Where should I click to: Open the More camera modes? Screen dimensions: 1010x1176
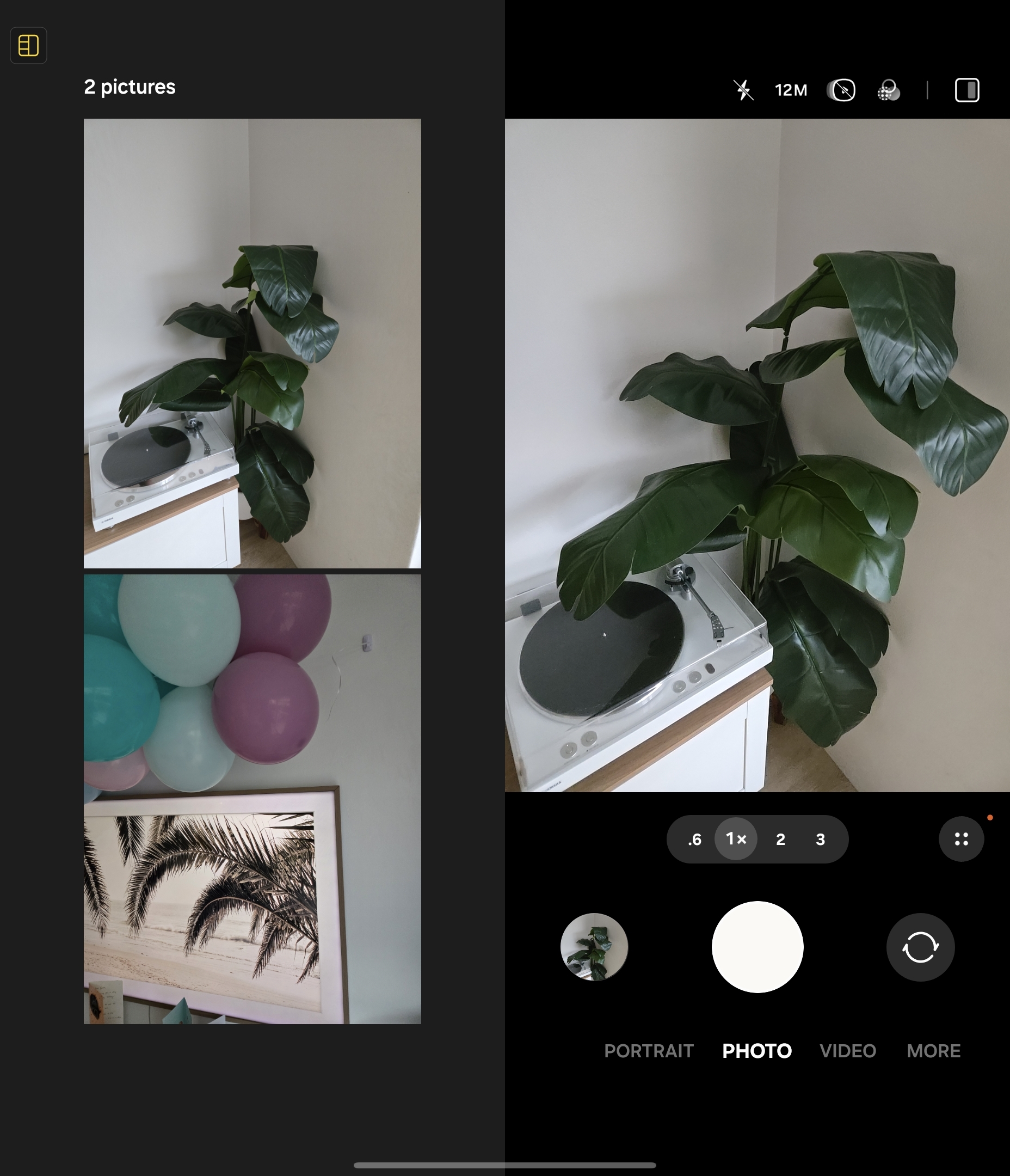tap(933, 1051)
